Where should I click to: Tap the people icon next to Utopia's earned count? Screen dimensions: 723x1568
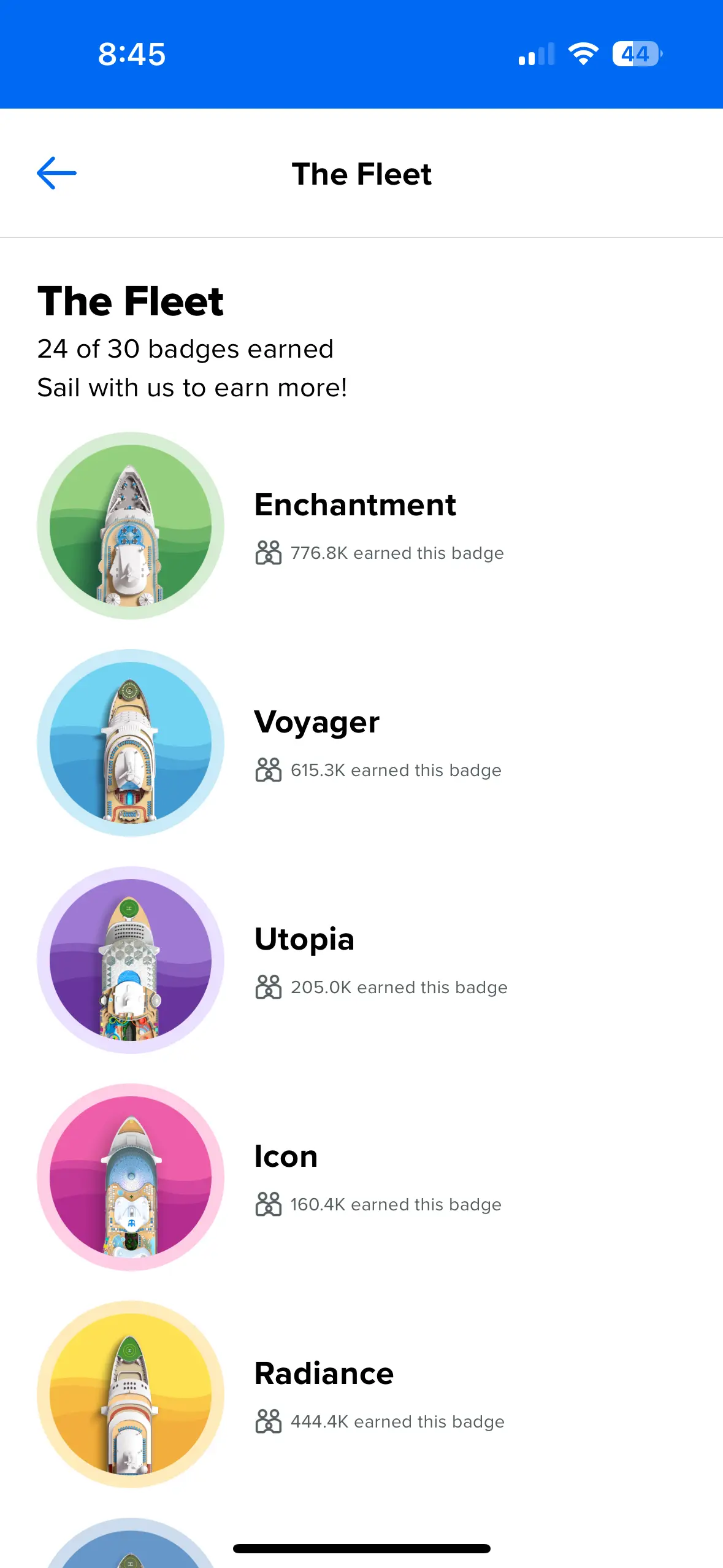point(268,987)
